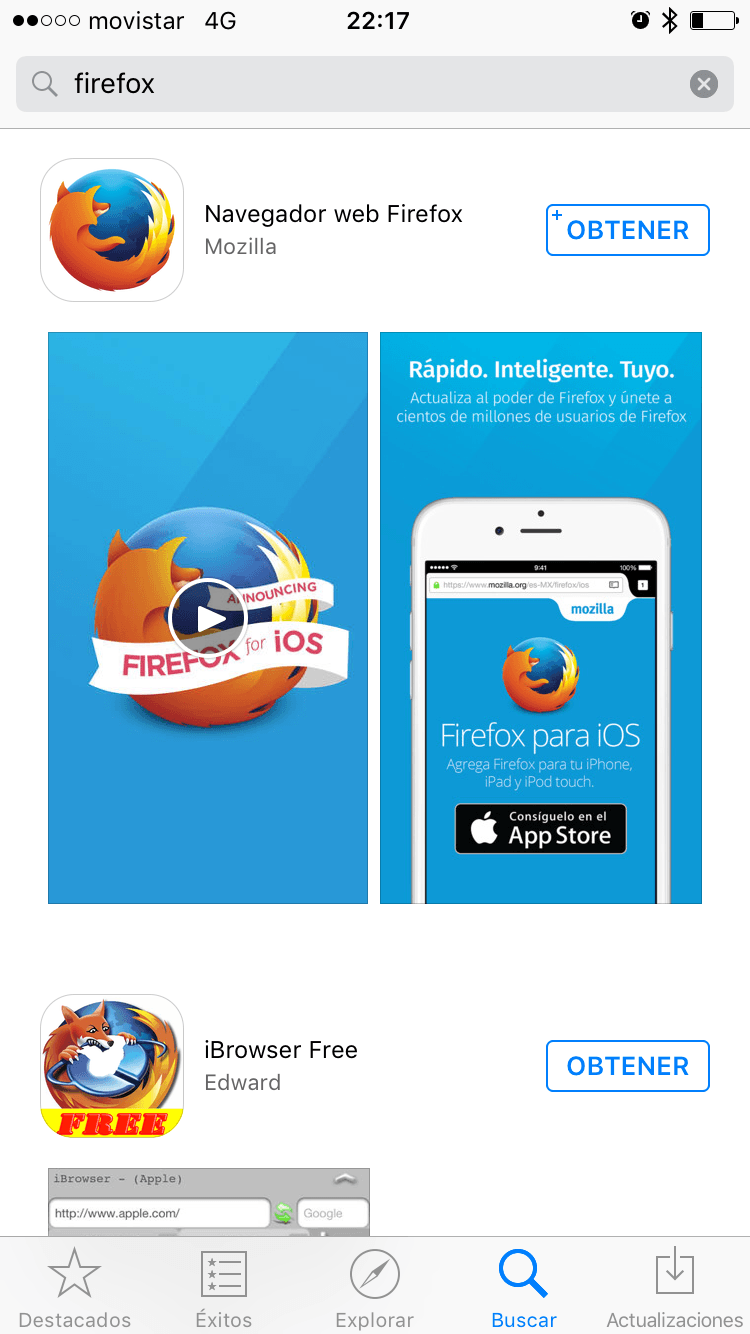The height and width of the screenshot is (1334, 750).
Task: View the iBrowser screenshot preview
Action: tap(209, 1202)
